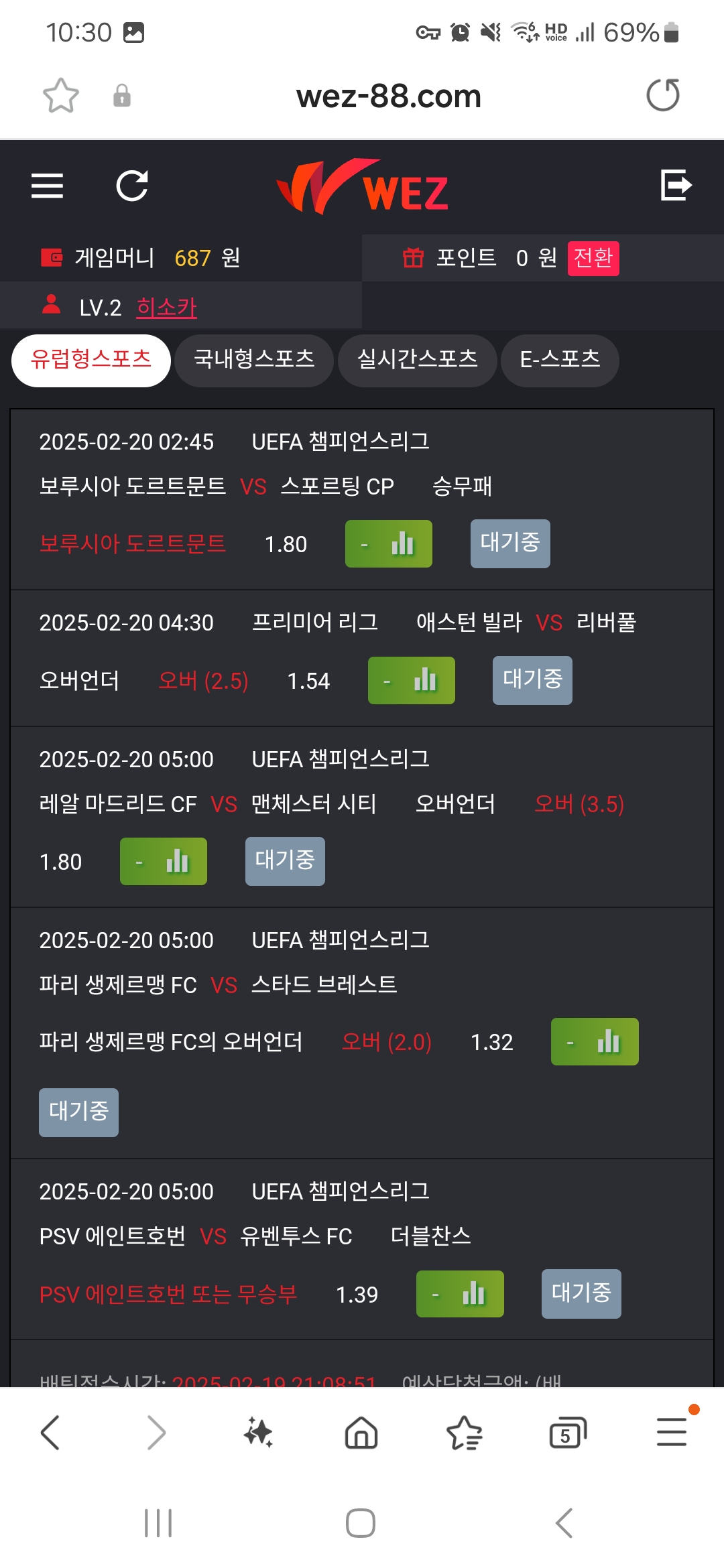Switch to the E-스포츠 tab

560,361
